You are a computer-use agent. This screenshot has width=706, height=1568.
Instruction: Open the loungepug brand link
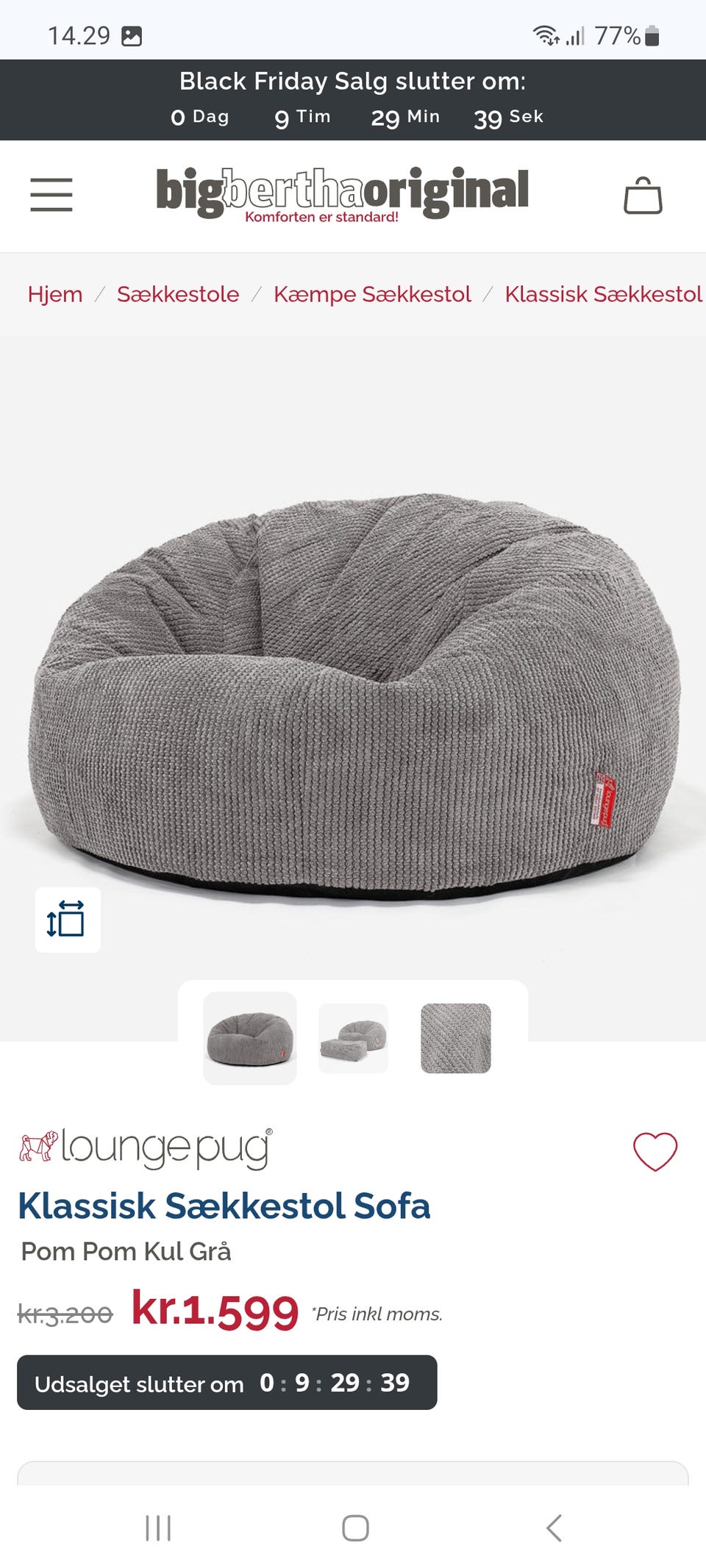(146, 1148)
